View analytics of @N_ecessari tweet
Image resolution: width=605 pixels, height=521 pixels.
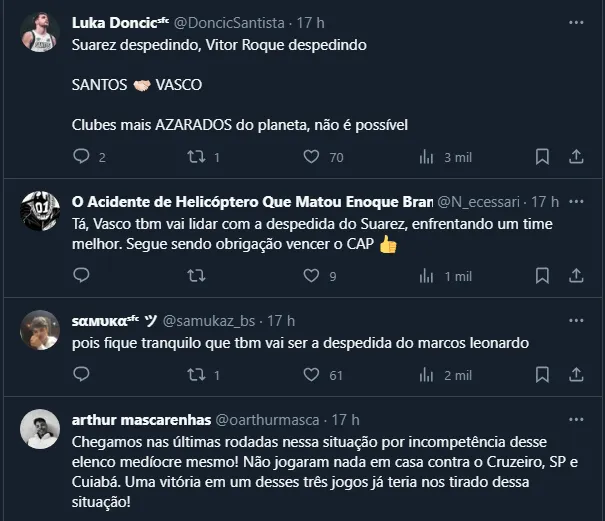pyautogui.click(x=426, y=276)
